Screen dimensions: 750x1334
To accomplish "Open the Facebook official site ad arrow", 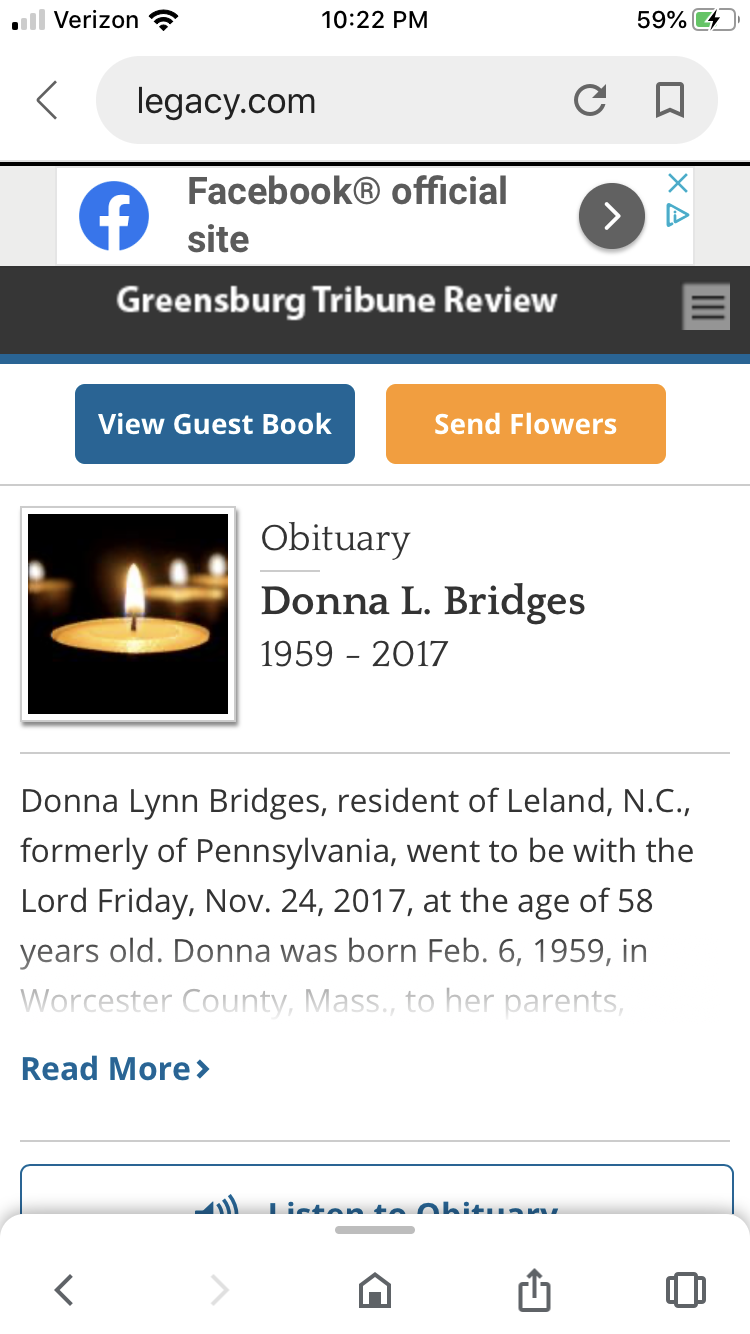I will [612, 216].
